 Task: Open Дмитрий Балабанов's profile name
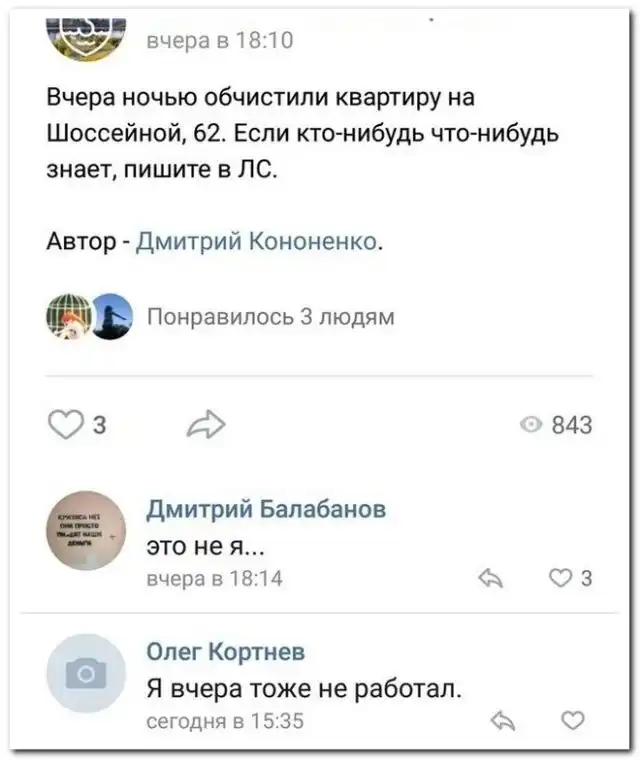[x=265, y=510]
